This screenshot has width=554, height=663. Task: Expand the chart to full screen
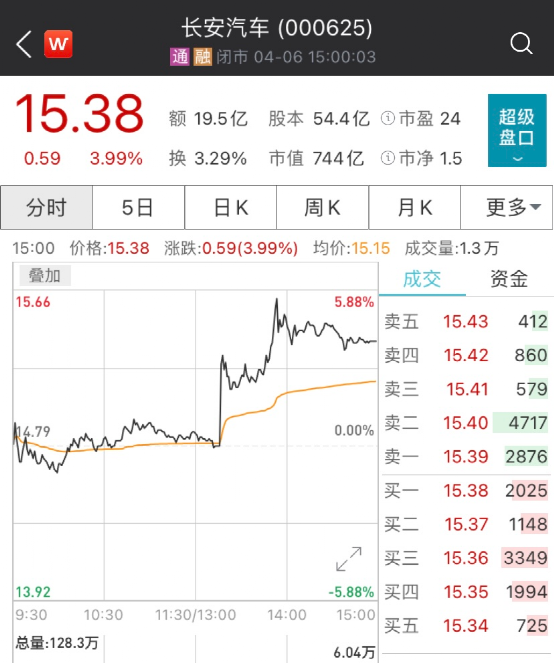coord(349,559)
